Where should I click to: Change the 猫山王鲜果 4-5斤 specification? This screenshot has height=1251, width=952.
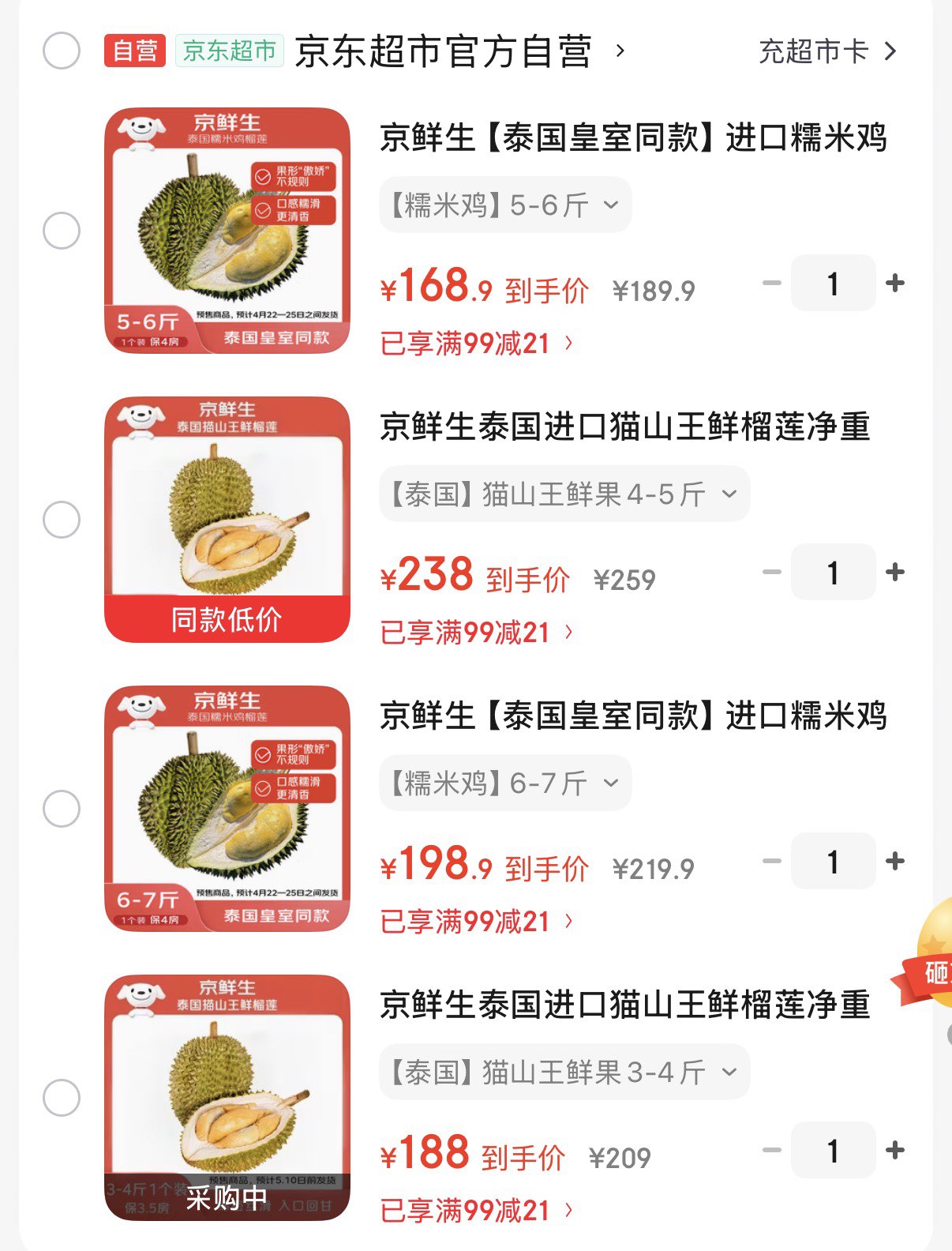pos(564,494)
